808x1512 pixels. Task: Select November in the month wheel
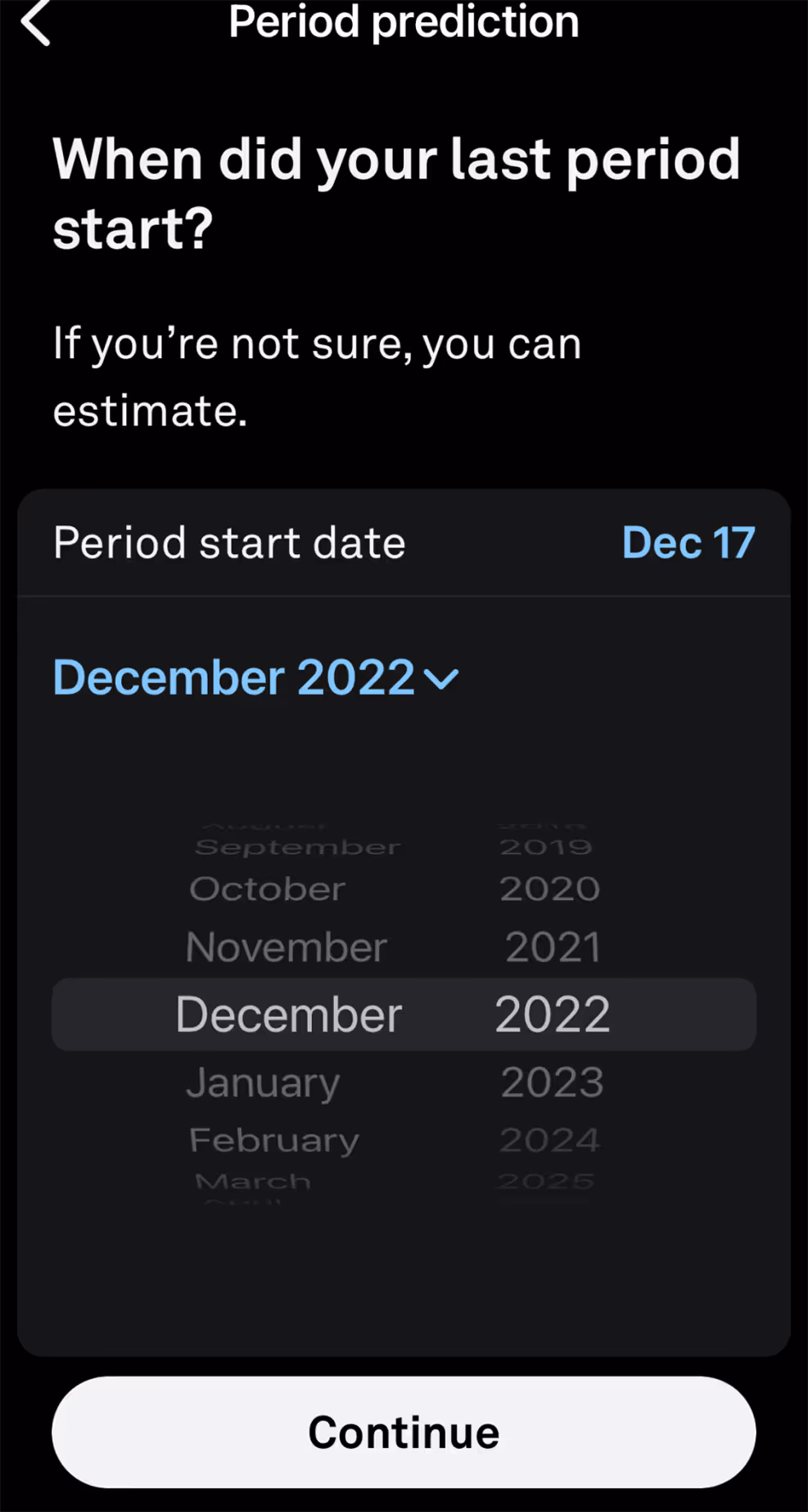(286, 947)
